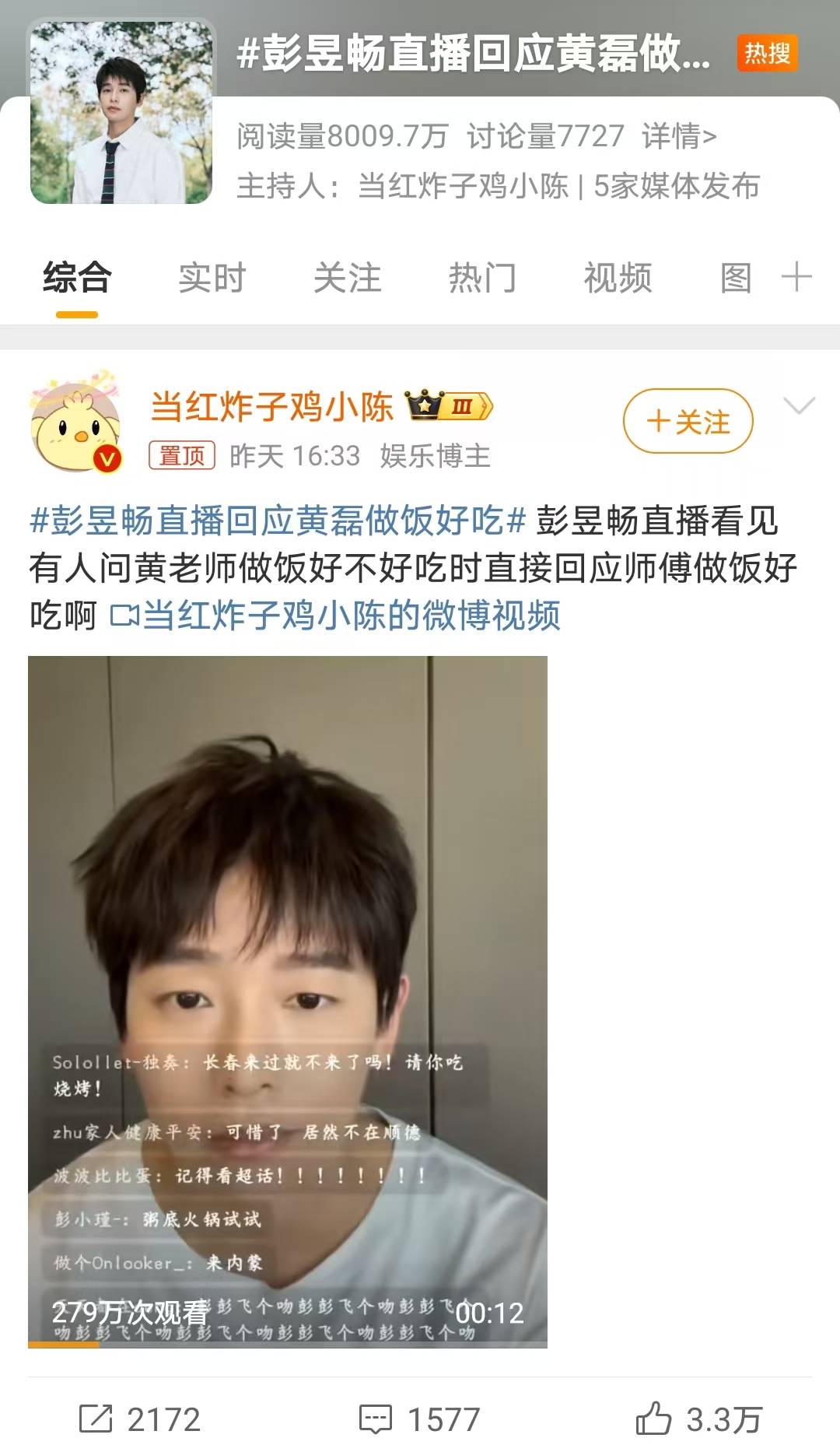Open 当红炸子鸡小陈的微博视频 link

[x=335, y=616]
